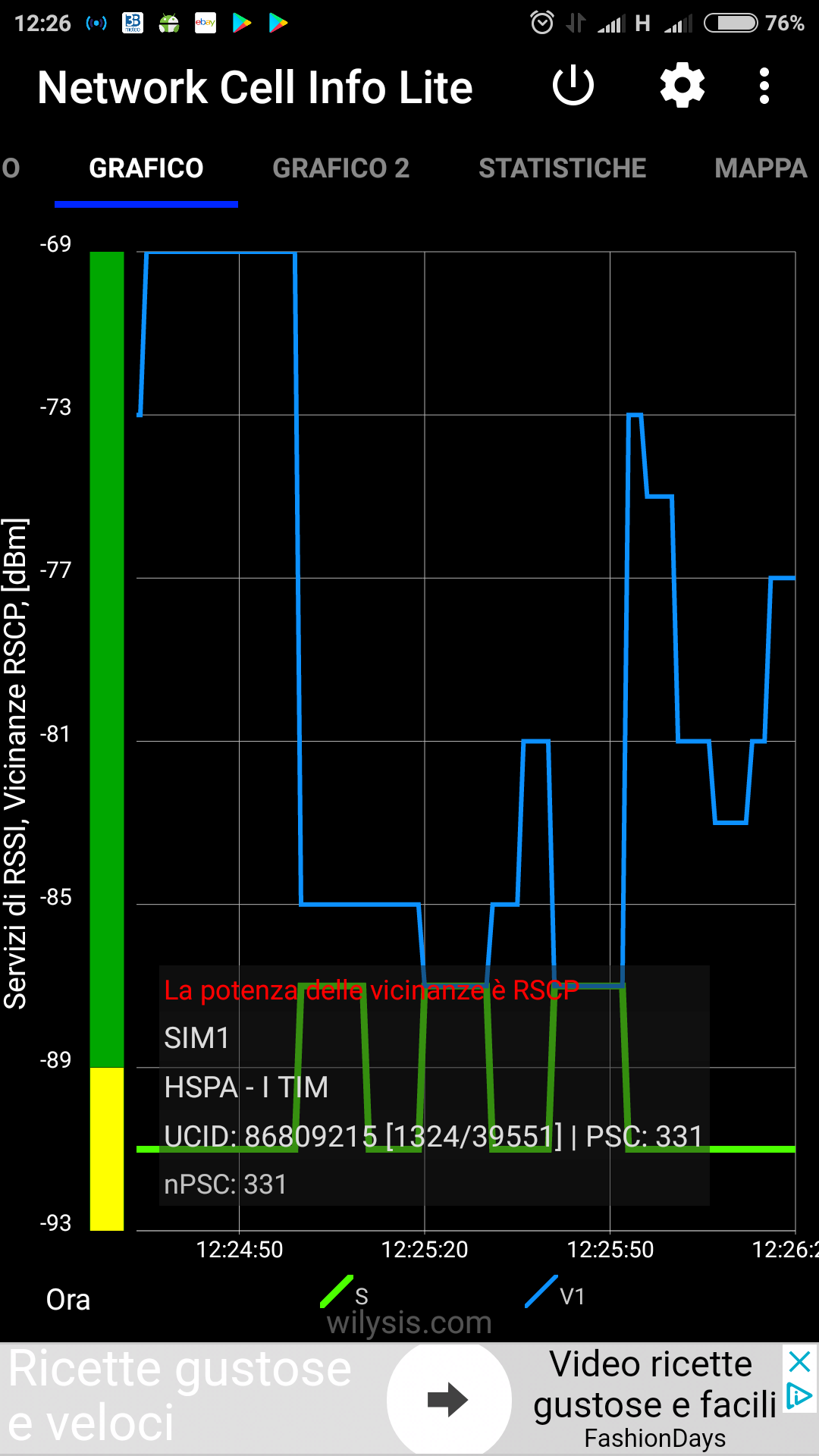The image size is (819, 1456).
Task: Switch to the Grafico 2 tab
Action: 341,168
